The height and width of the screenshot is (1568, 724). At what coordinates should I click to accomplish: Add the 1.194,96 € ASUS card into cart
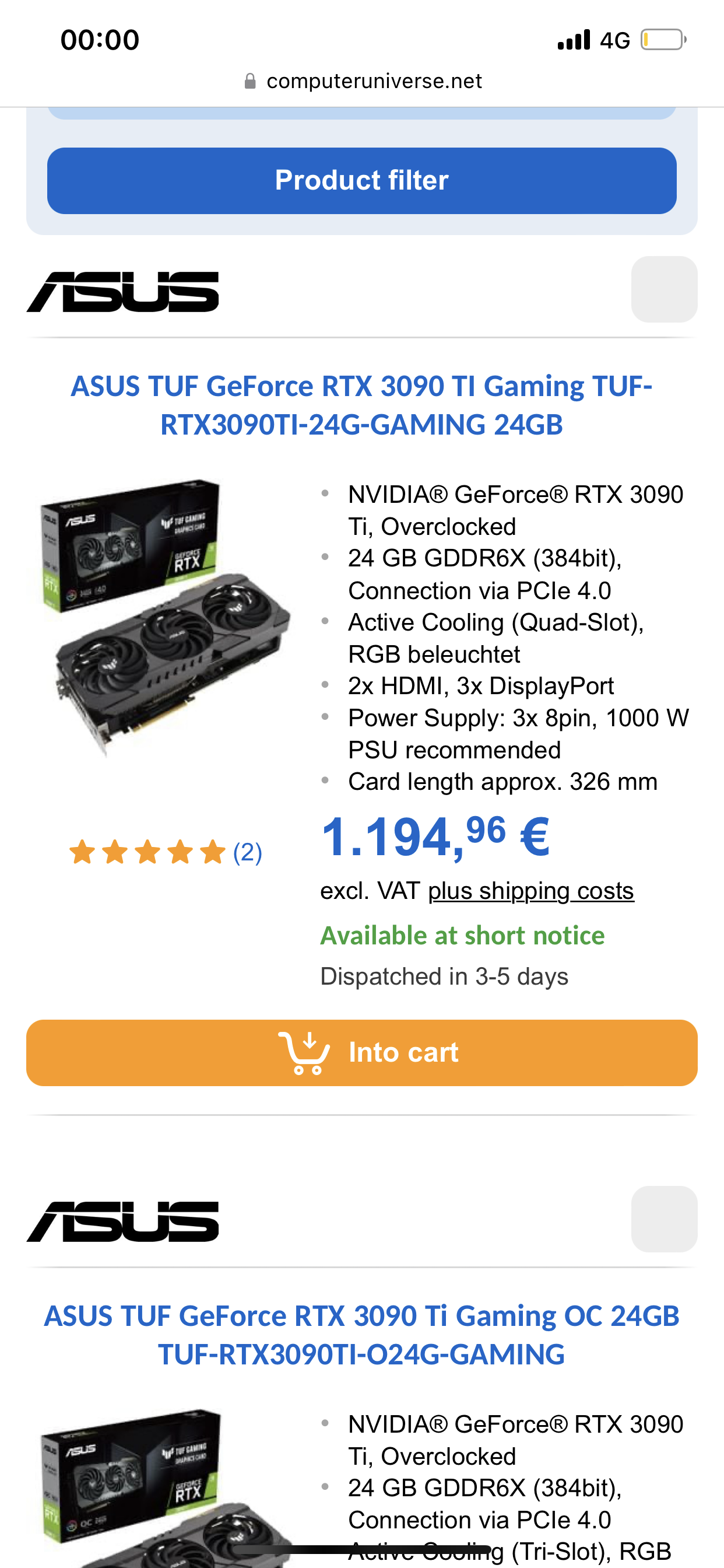tap(361, 1052)
